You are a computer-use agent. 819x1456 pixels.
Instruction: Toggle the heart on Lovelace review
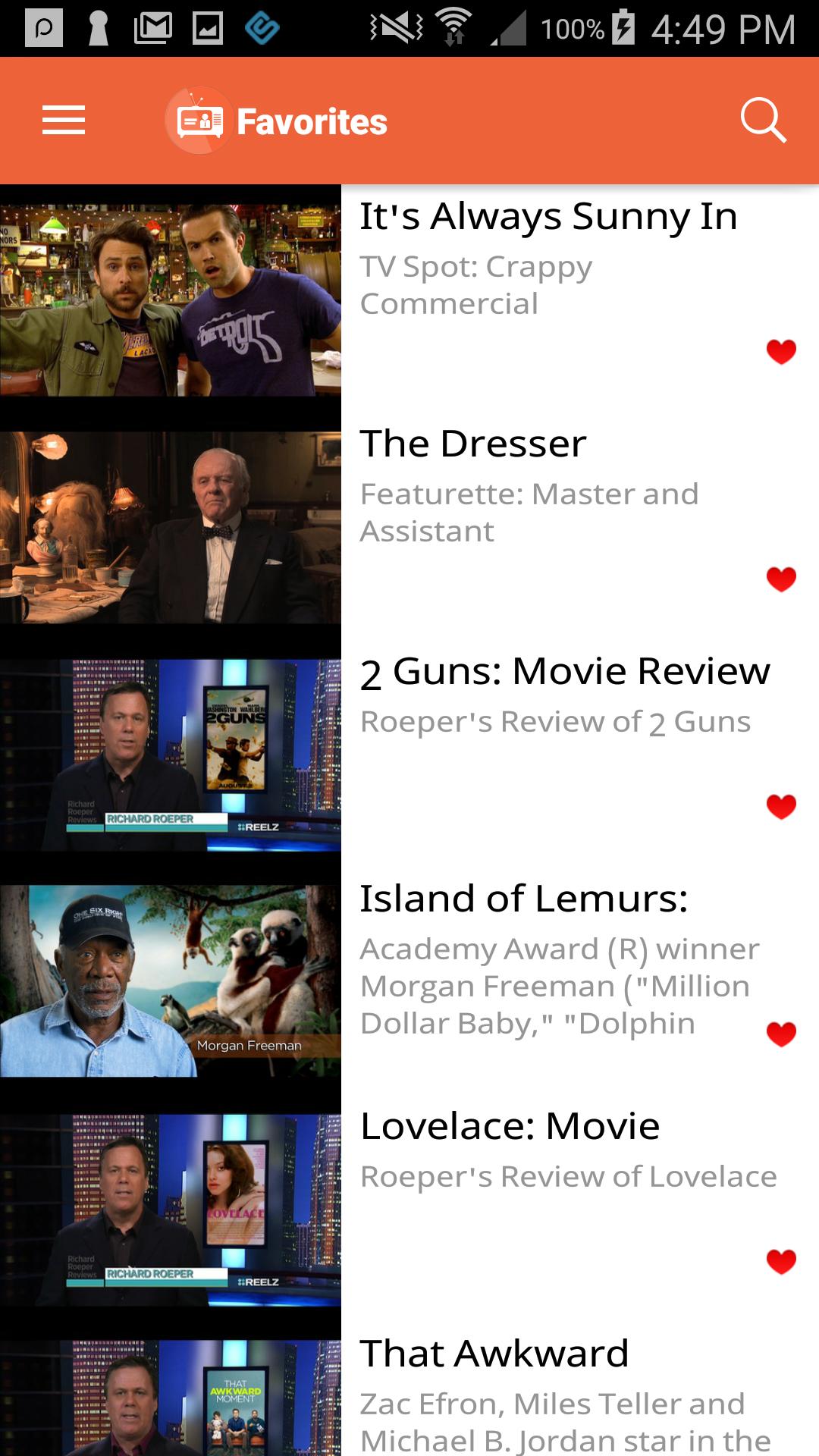[x=781, y=1261]
